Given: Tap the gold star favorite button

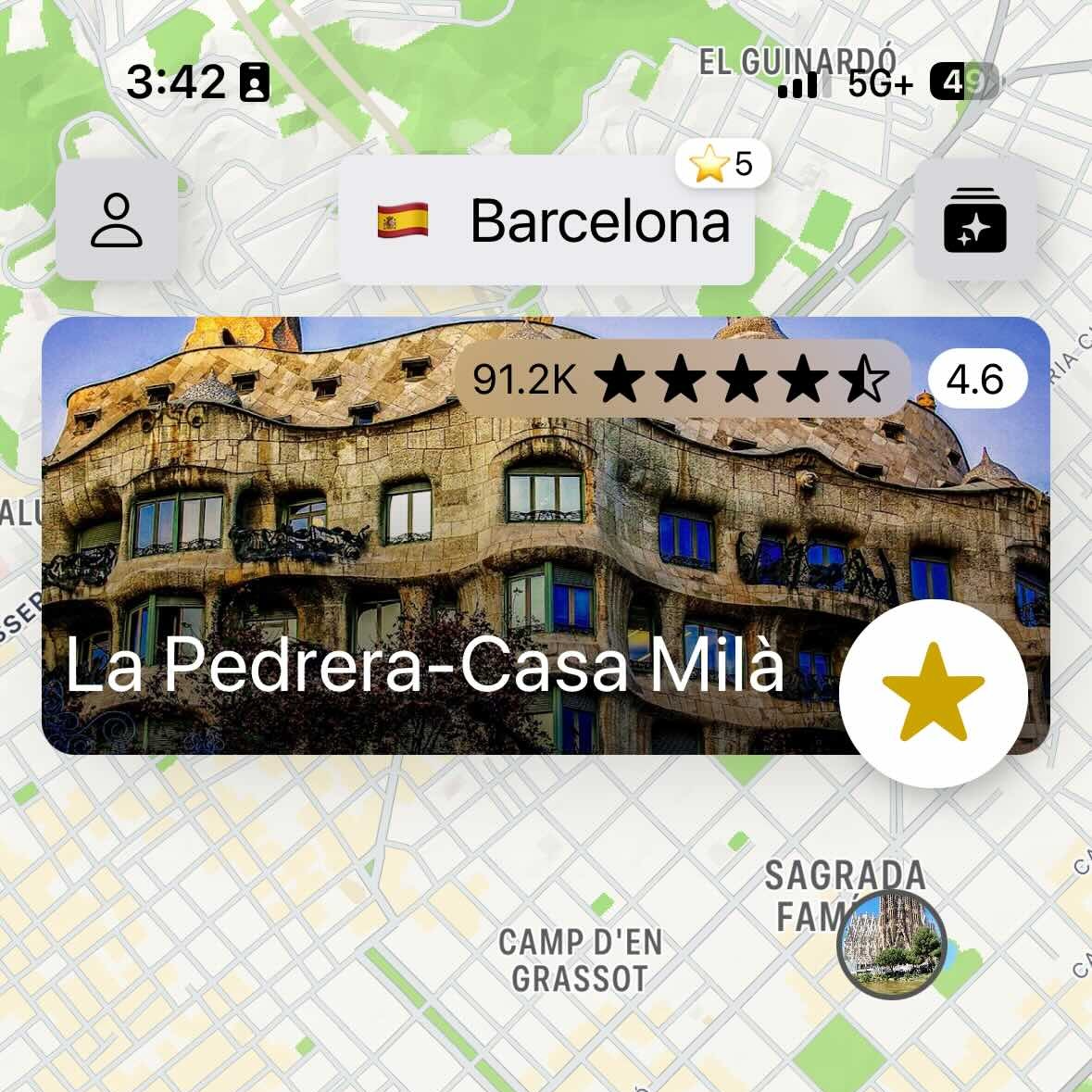Looking at the screenshot, I should [933, 694].
